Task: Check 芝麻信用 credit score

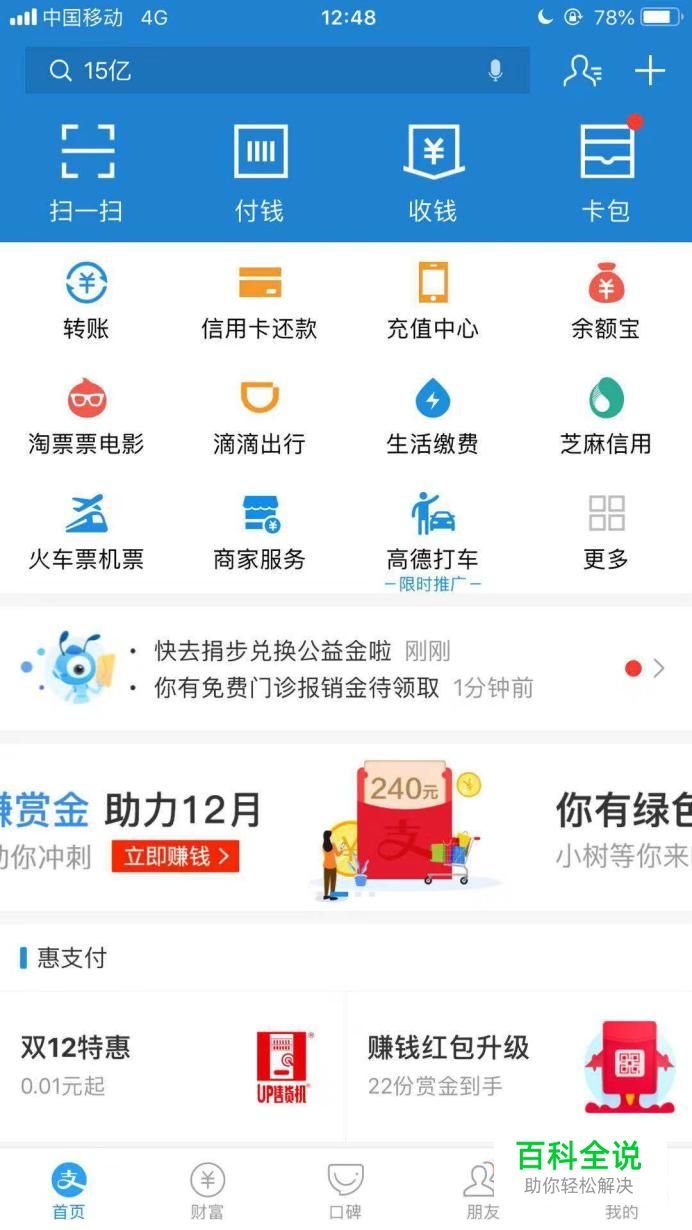Action: pos(606,416)
